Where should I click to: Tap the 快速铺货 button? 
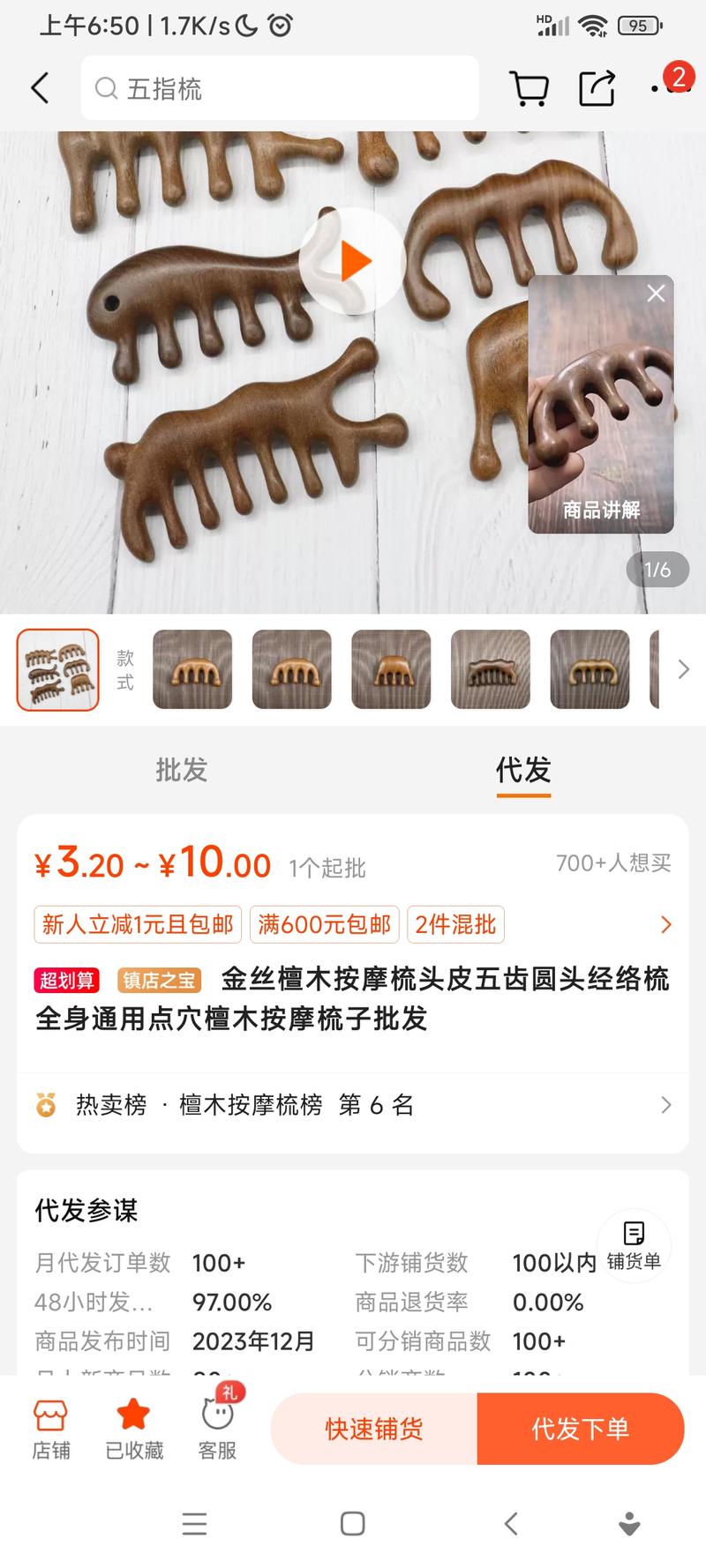tap(374, 1429)
